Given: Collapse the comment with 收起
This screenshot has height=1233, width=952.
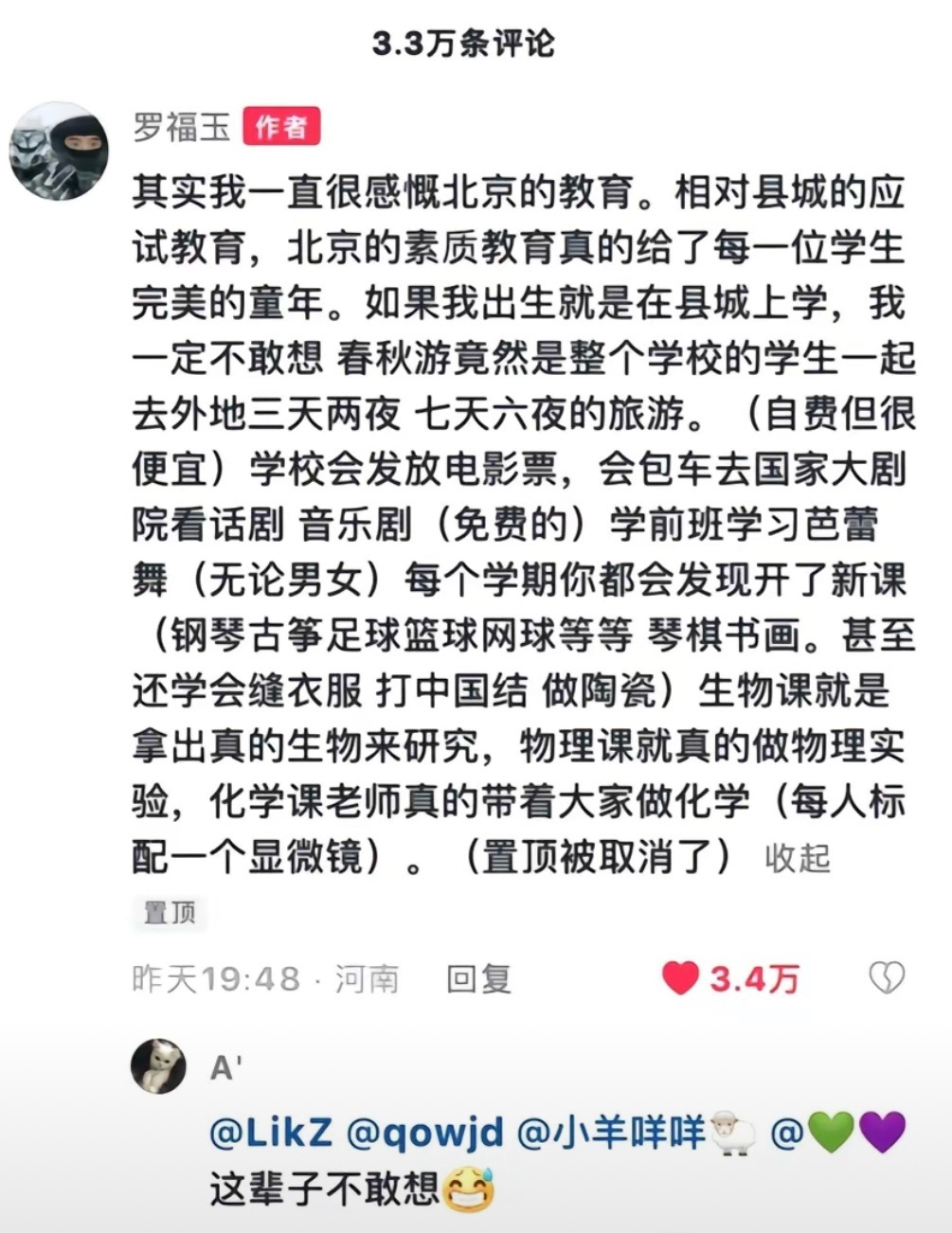Looking at the screenshot, I should point(797,858).
